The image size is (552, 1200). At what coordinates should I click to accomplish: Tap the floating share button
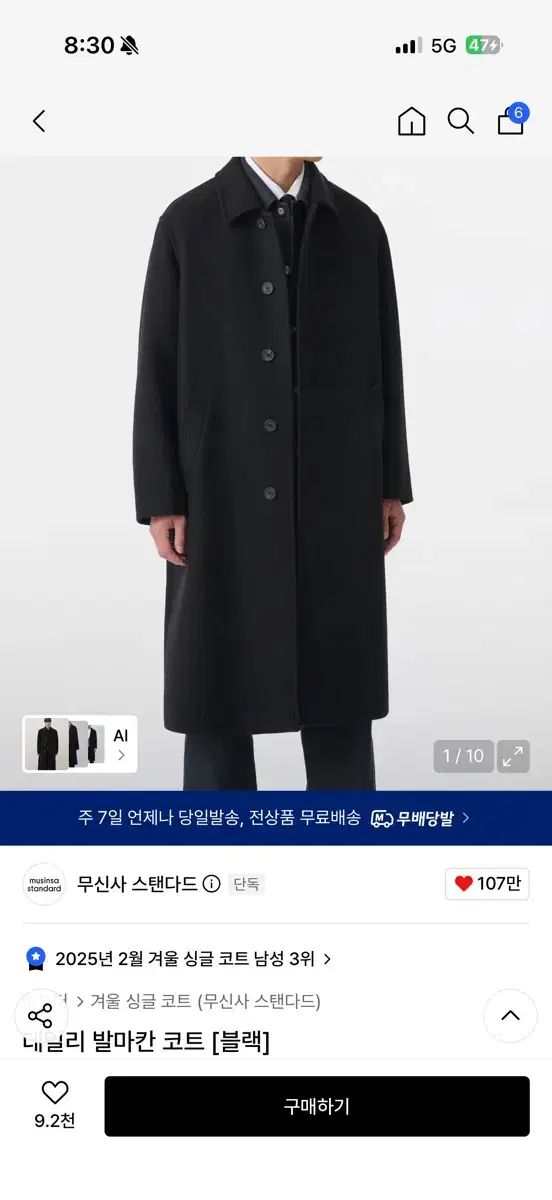[x=41, y=1016]
